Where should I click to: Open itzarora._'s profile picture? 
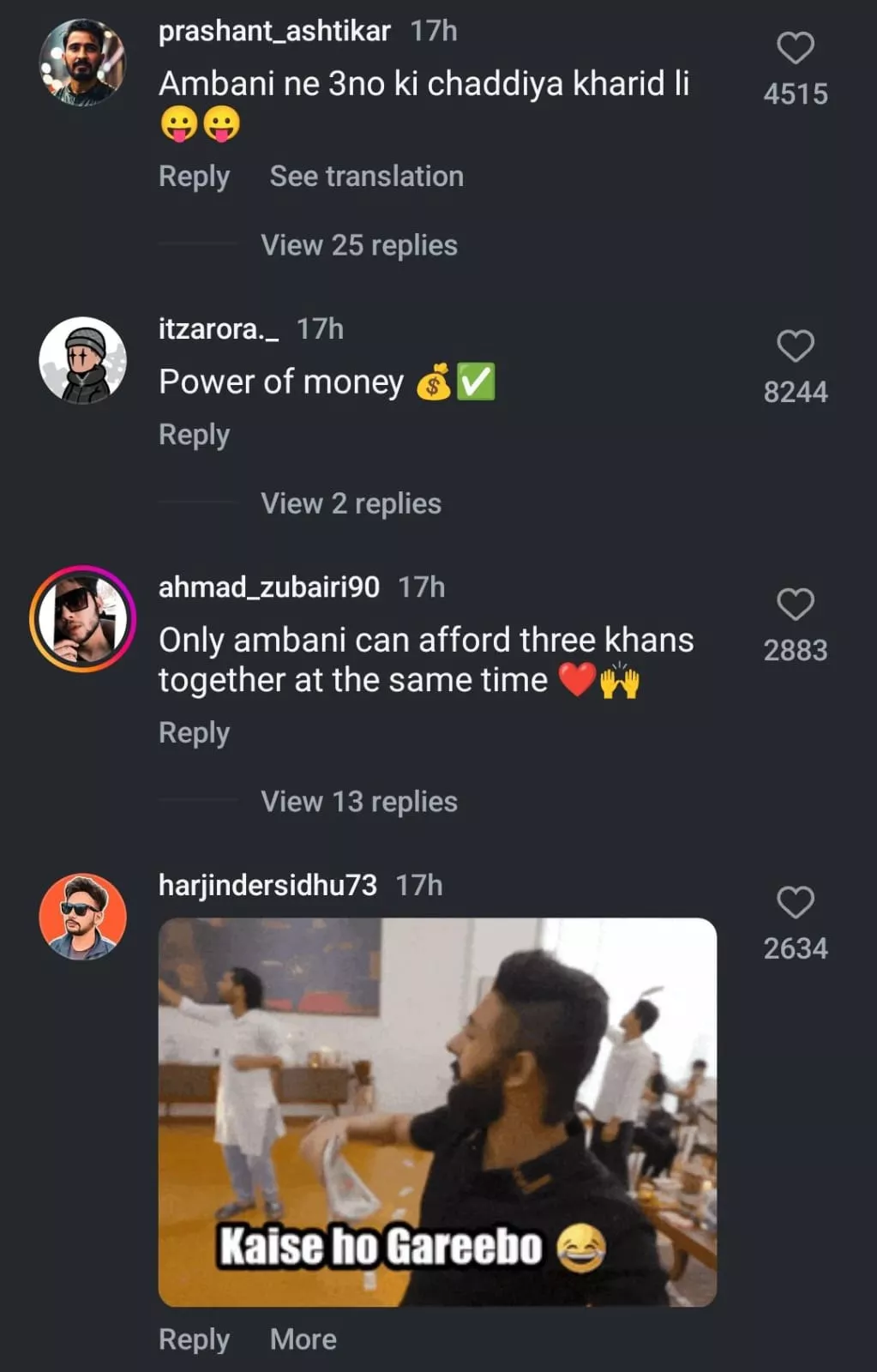tap(82, 360)
